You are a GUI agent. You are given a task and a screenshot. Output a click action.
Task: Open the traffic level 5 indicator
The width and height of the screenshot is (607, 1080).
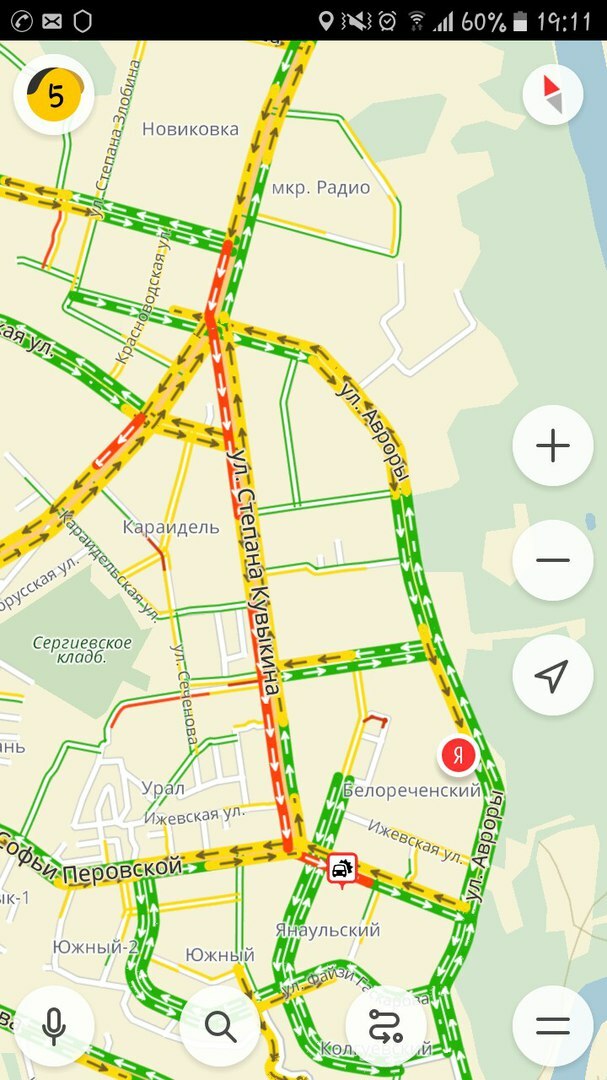tap(54, 96)
